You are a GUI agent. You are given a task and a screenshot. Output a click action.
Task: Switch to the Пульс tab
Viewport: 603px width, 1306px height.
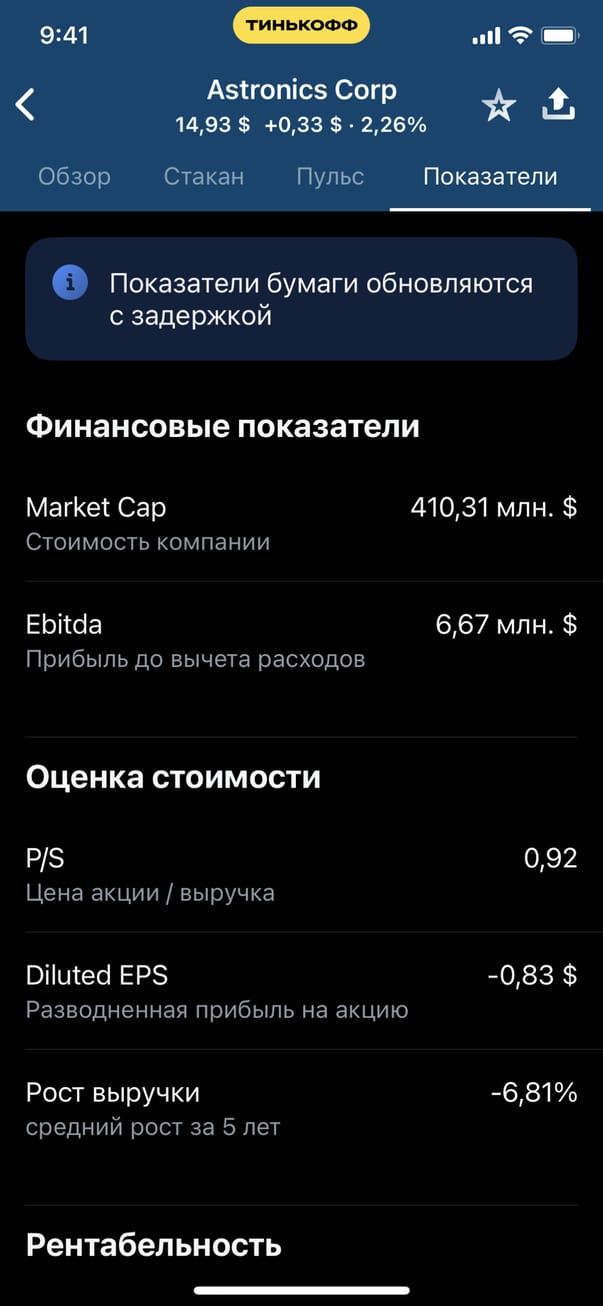point(330,177)
